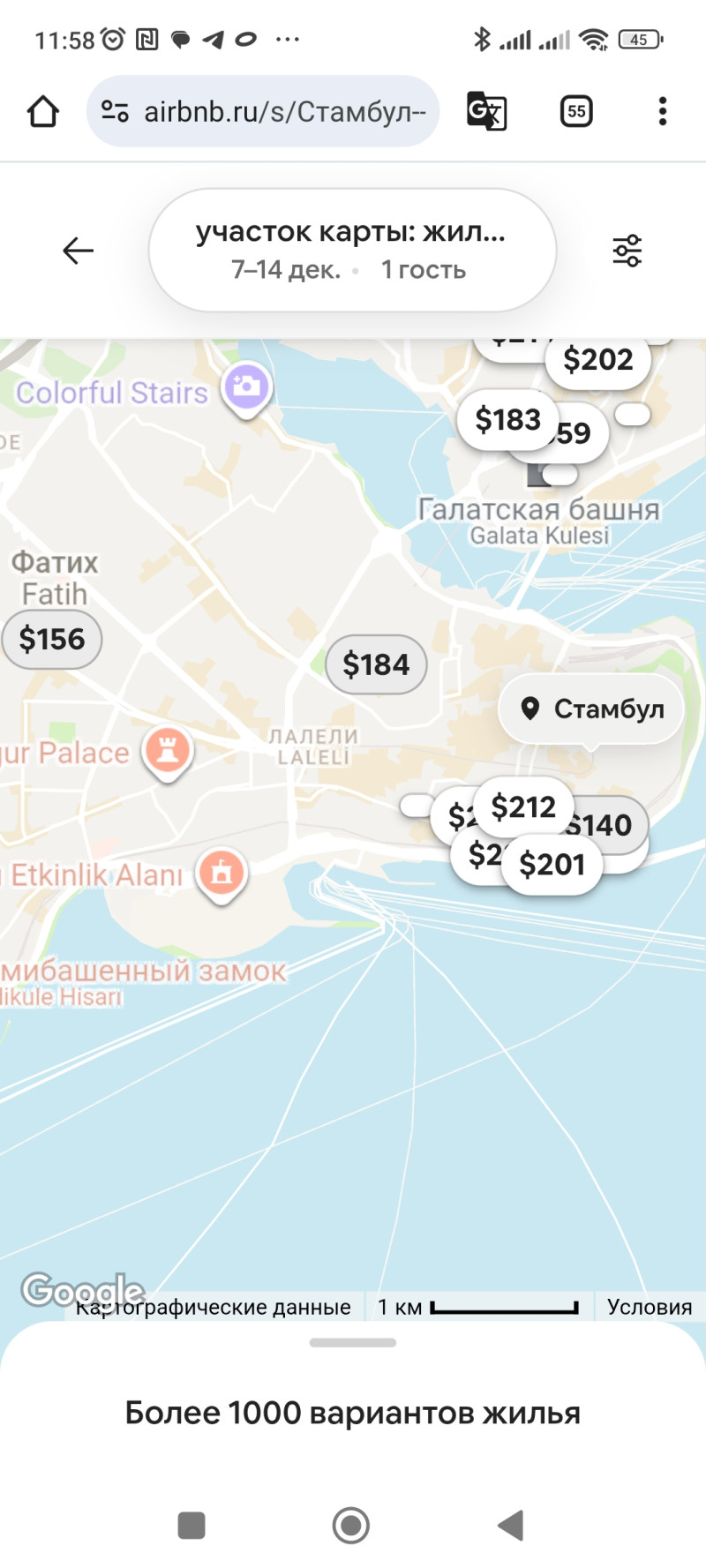Select the $201 price marker

coord(552,866)
